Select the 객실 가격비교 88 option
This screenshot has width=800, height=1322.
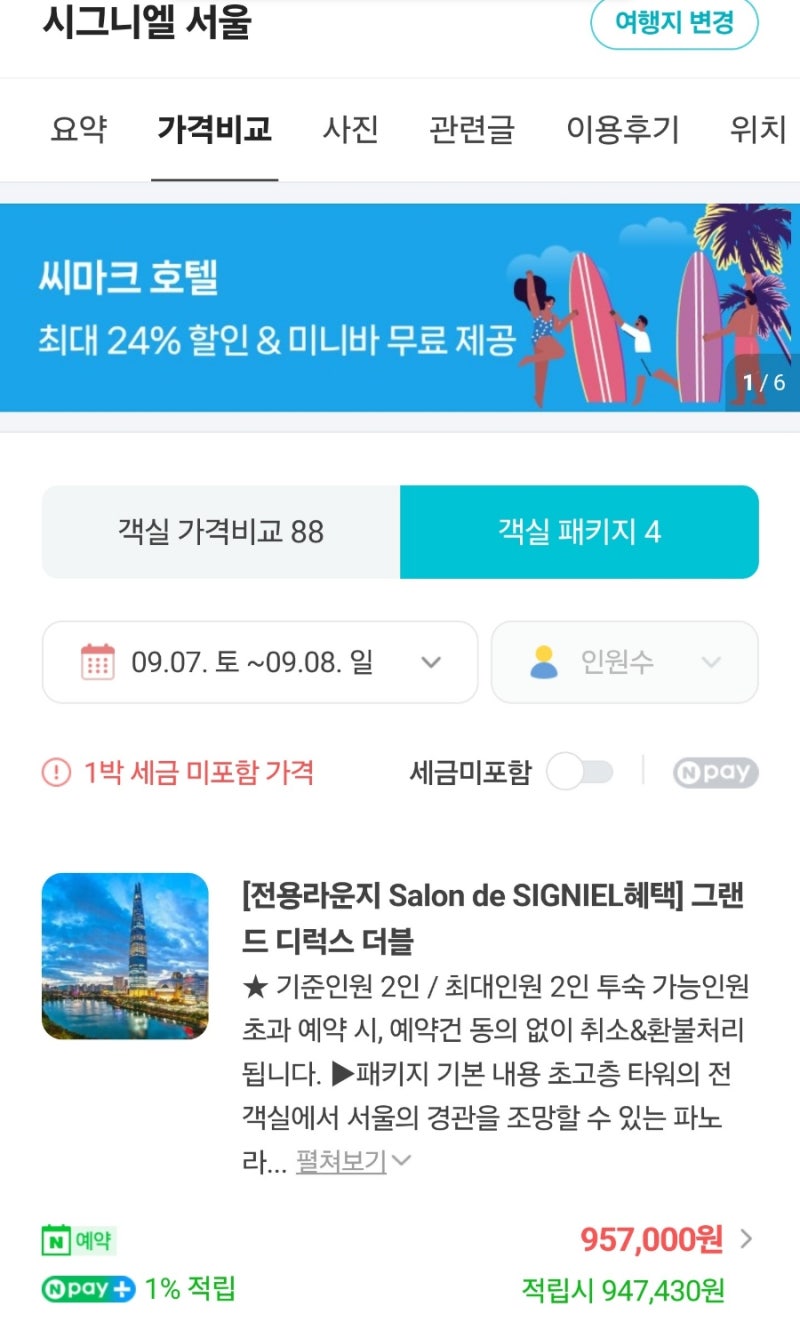click(x=220, y=531)
